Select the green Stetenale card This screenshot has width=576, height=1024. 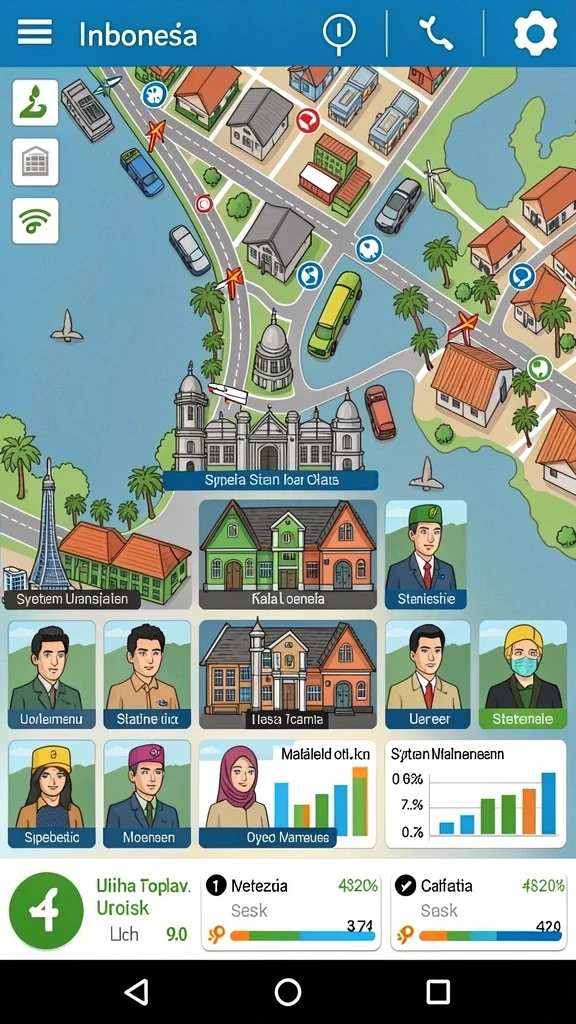coord(522,675)
